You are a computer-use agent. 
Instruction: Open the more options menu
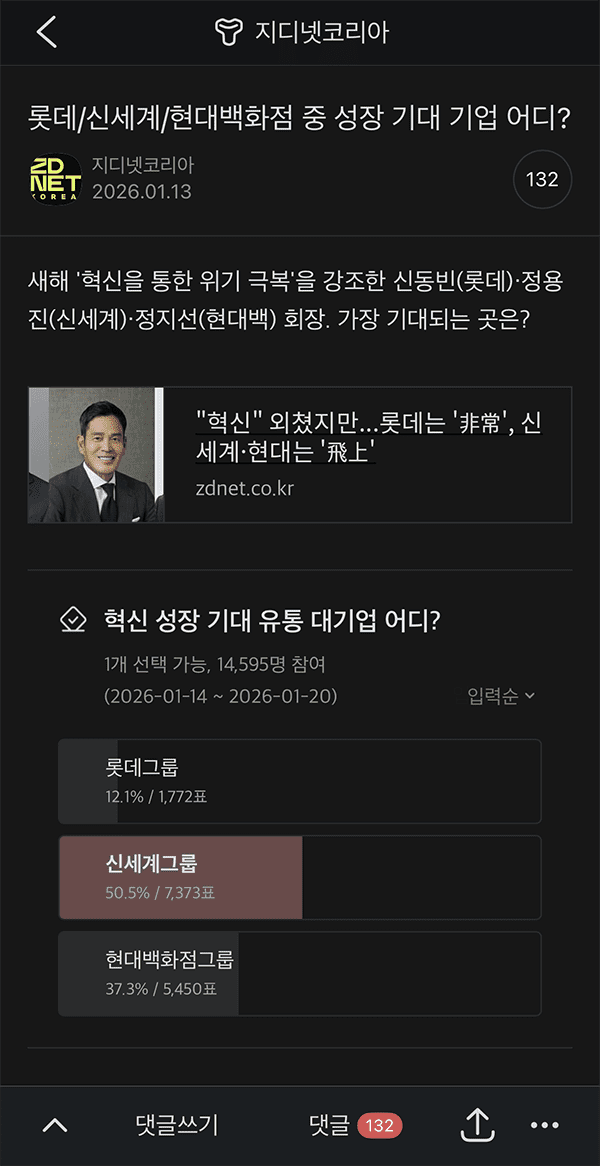tap(544, 1125)
